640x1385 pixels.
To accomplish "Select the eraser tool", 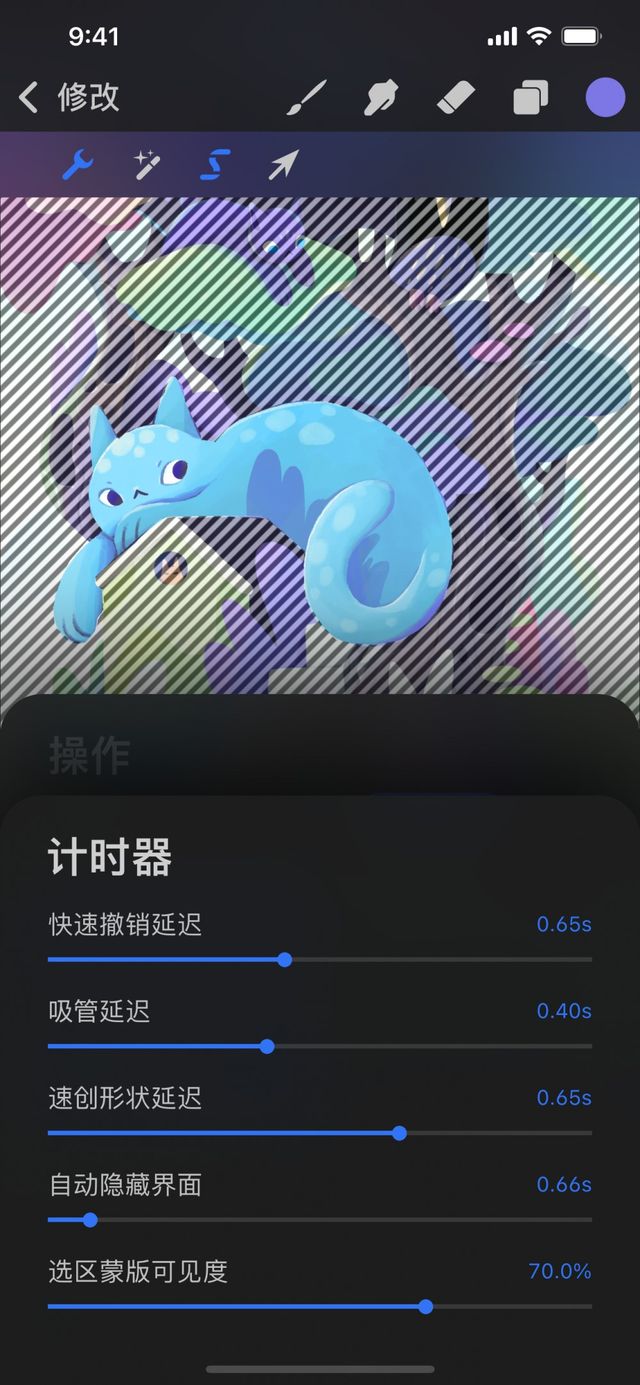I will pos(458,98).
